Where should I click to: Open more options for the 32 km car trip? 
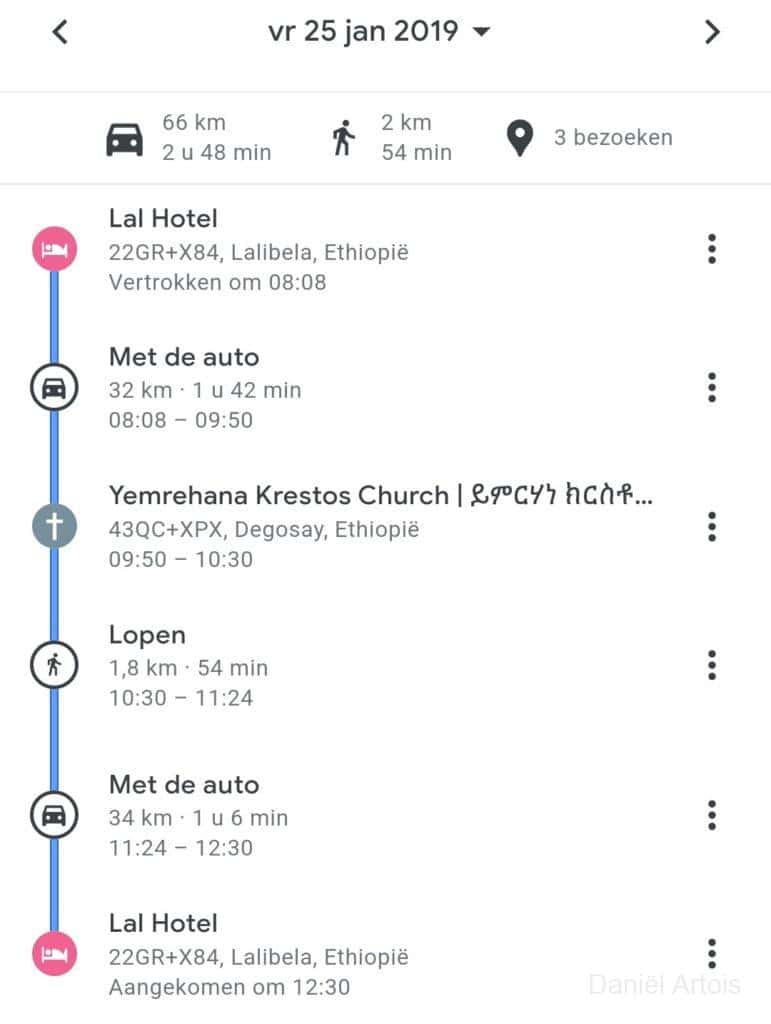[x=711, y=387]
